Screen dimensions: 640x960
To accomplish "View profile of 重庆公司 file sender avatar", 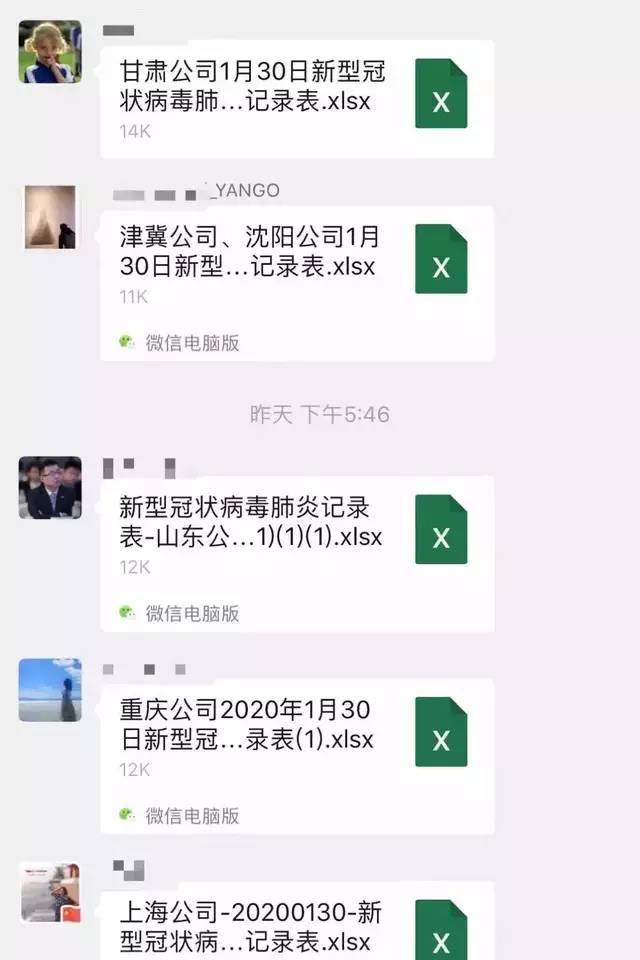I will point(50,690).
